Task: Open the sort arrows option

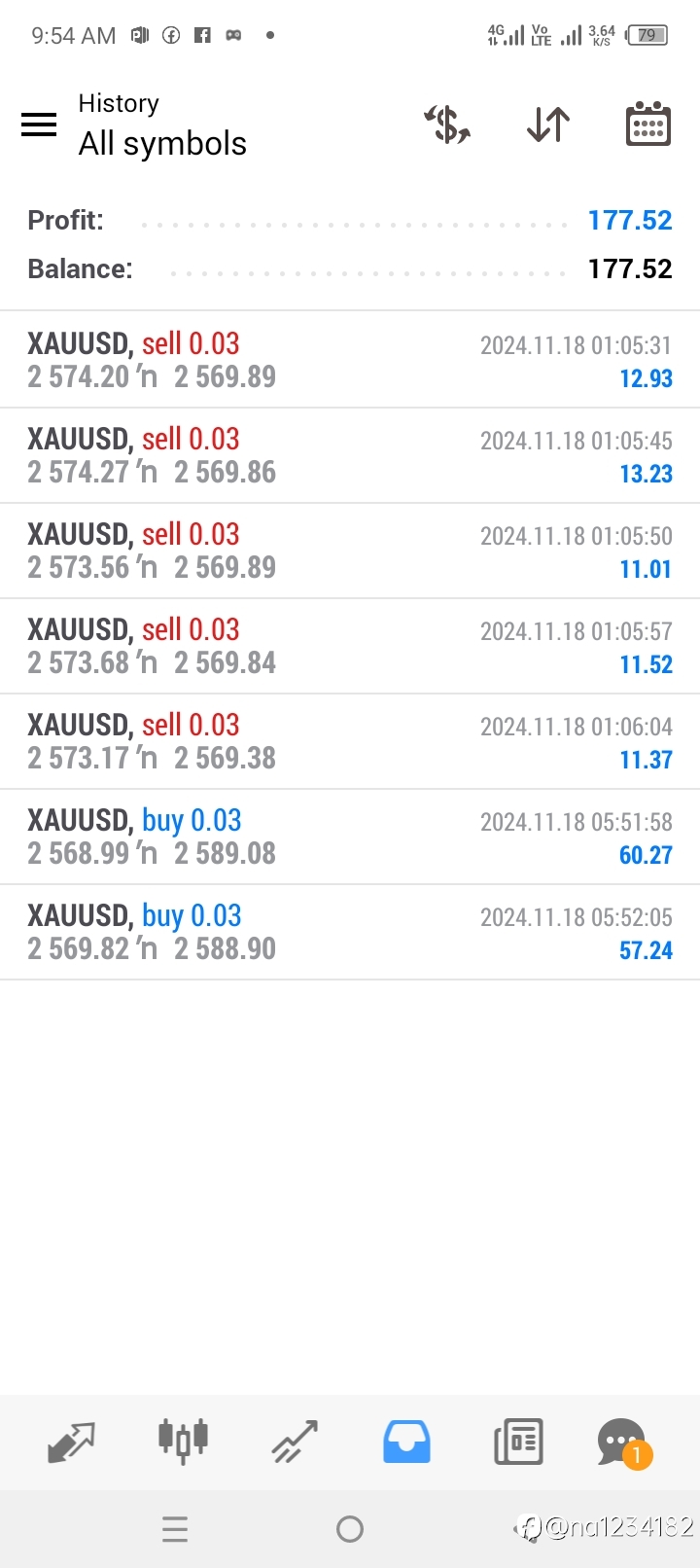Action: (x=548, y=125)
